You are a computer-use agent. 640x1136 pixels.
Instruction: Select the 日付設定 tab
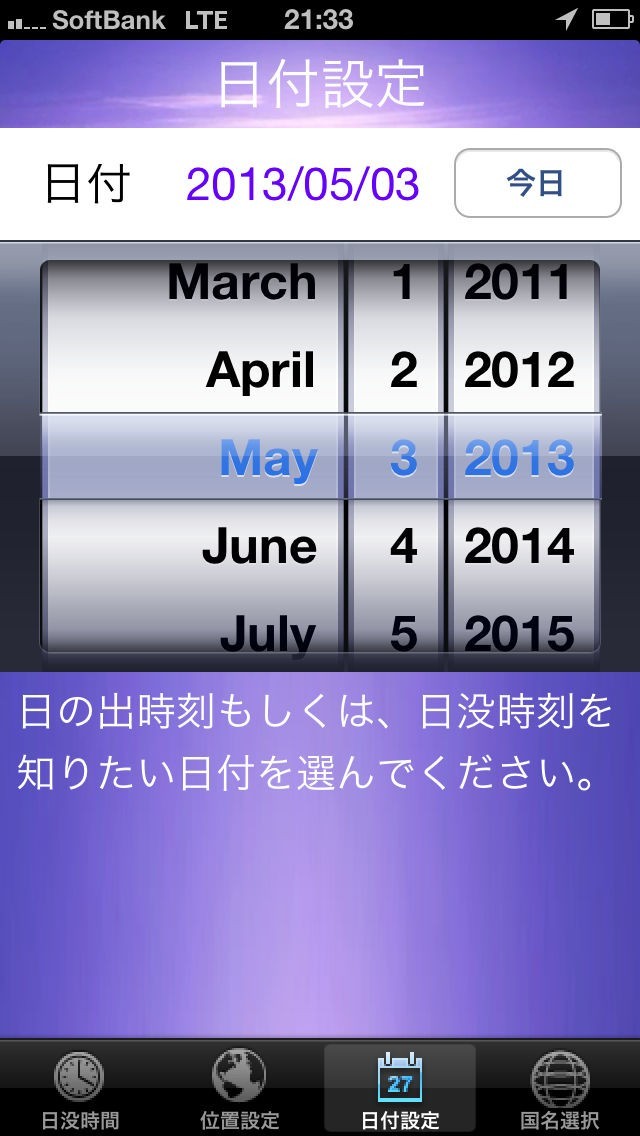click(x=400, y=1089)
